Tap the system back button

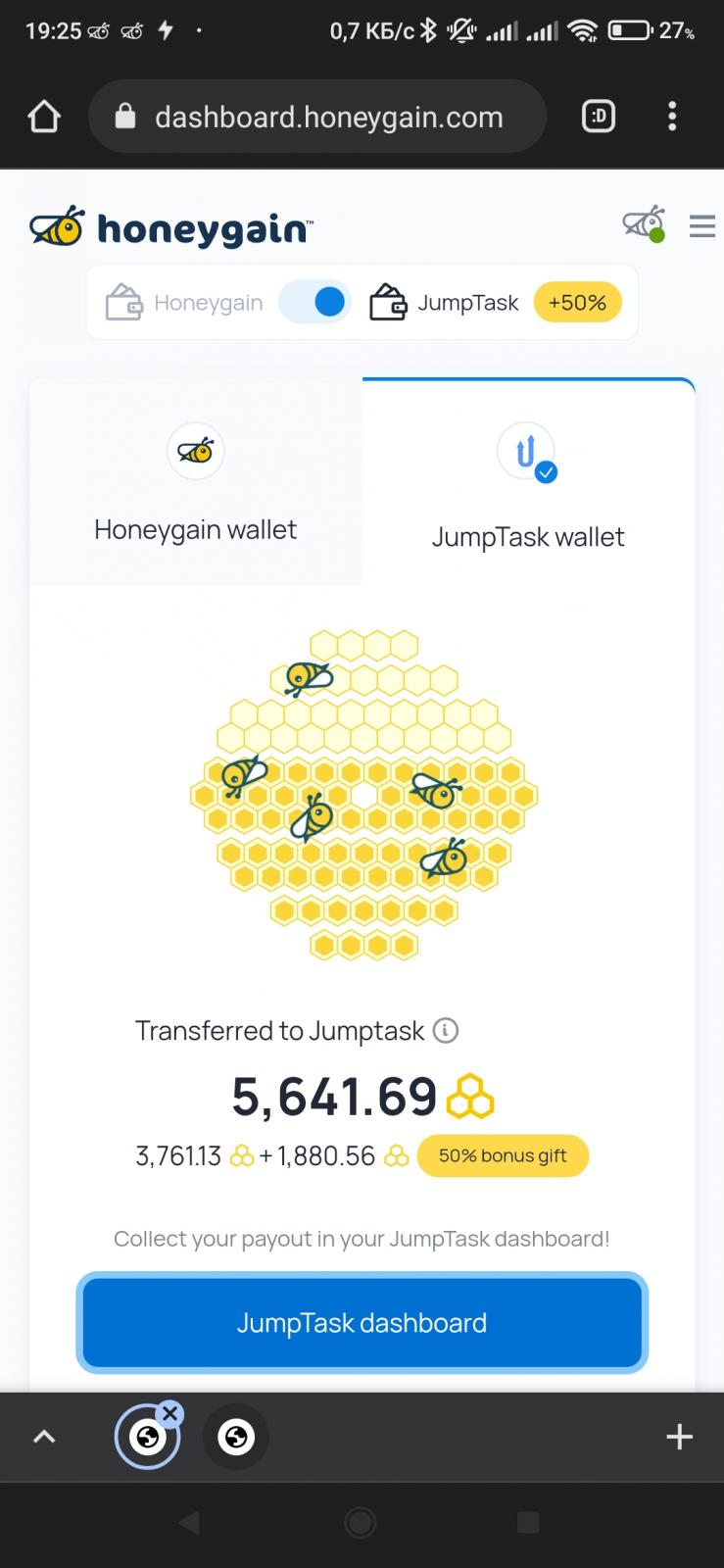(x=190, y=1522)
